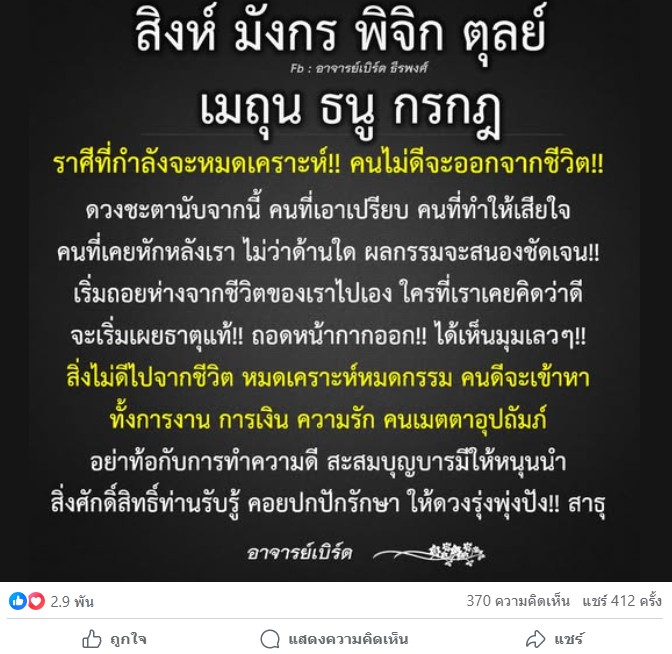
Task: See the แชร์ 412 ครั้ง shares list
Action: (x=620, y=602)
